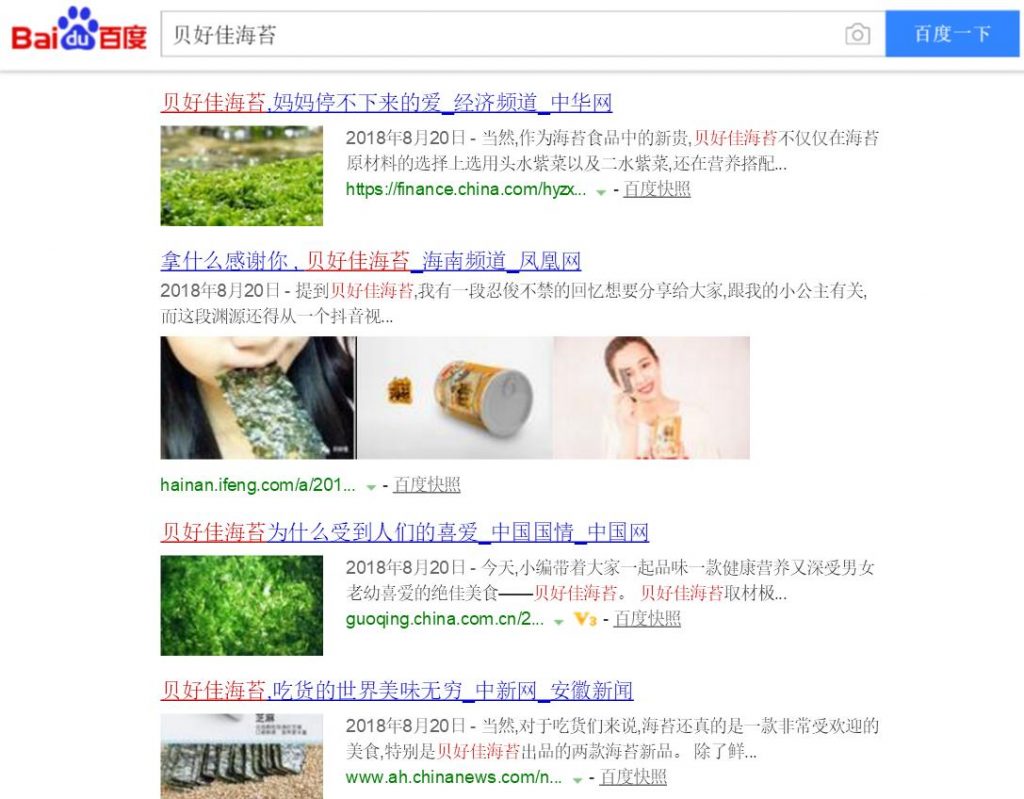Tap the 百度一下 search button

pyautogui.click(x=952, y=34)
